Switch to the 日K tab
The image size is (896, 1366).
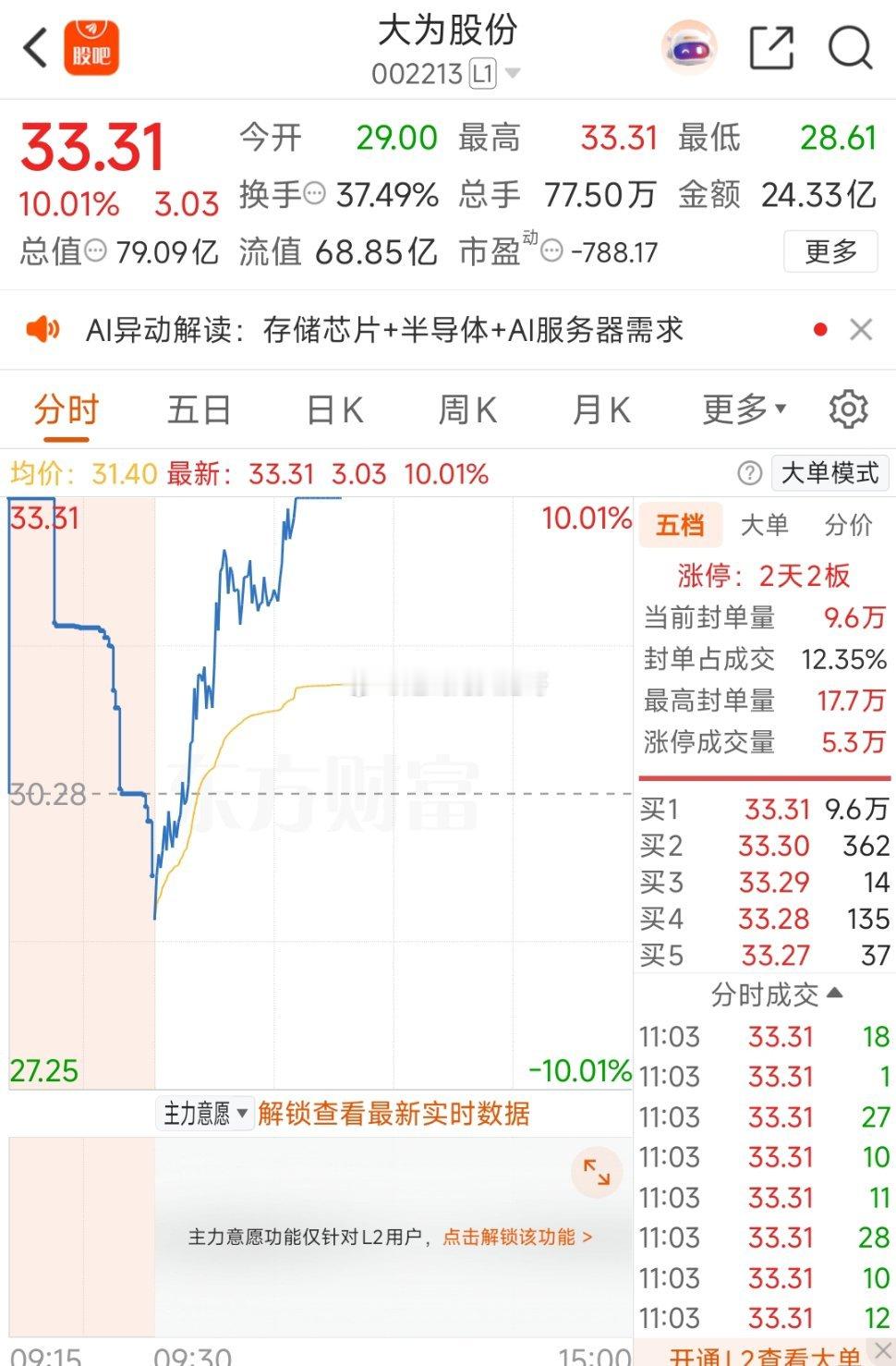[x=333, y=409]
